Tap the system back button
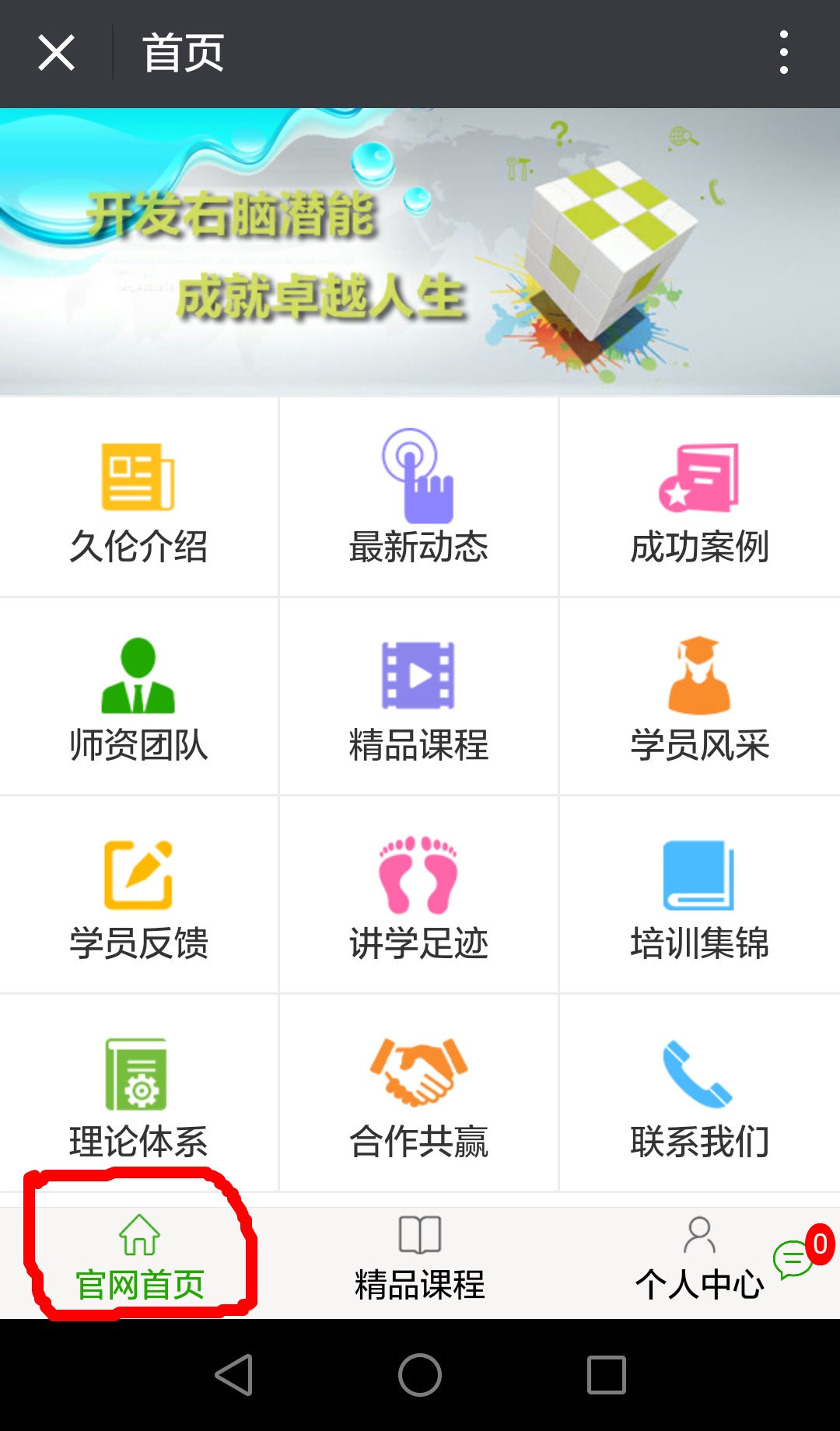The image size is (840, 1431). (233, 1375)
